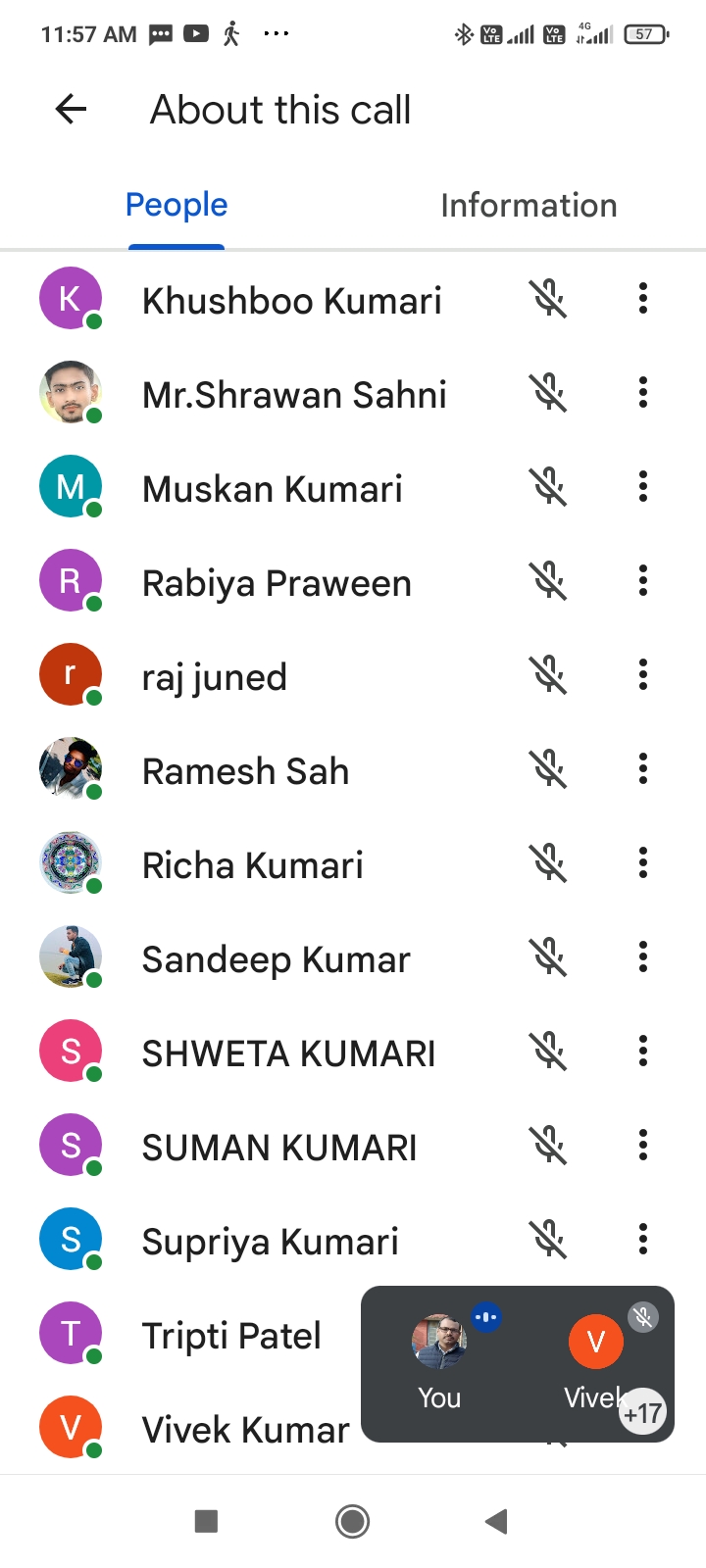This screenshot has width=706, height=1568.
Task: Open more options for raj juned
Action: (x=643, y=675)
